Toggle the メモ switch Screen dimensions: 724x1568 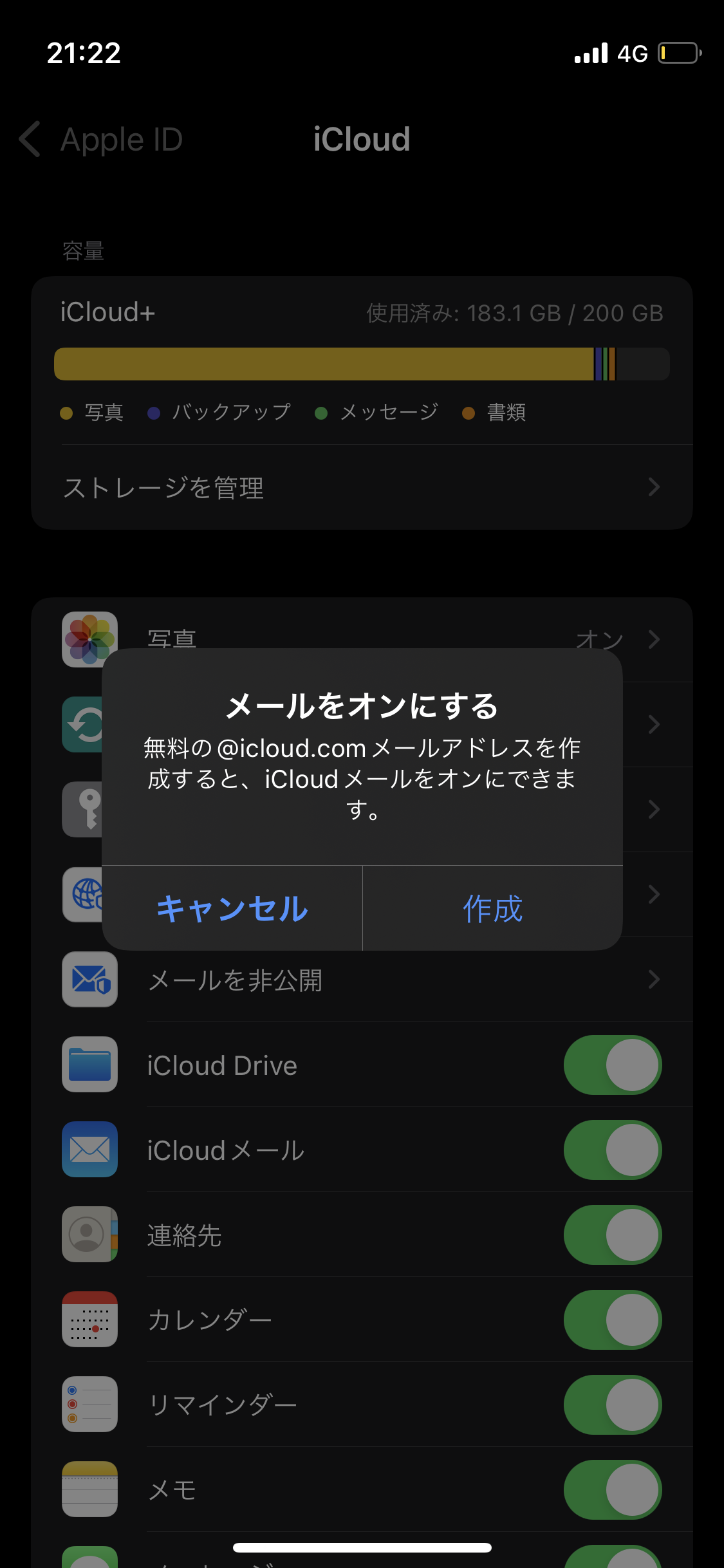click(613, 1490)
